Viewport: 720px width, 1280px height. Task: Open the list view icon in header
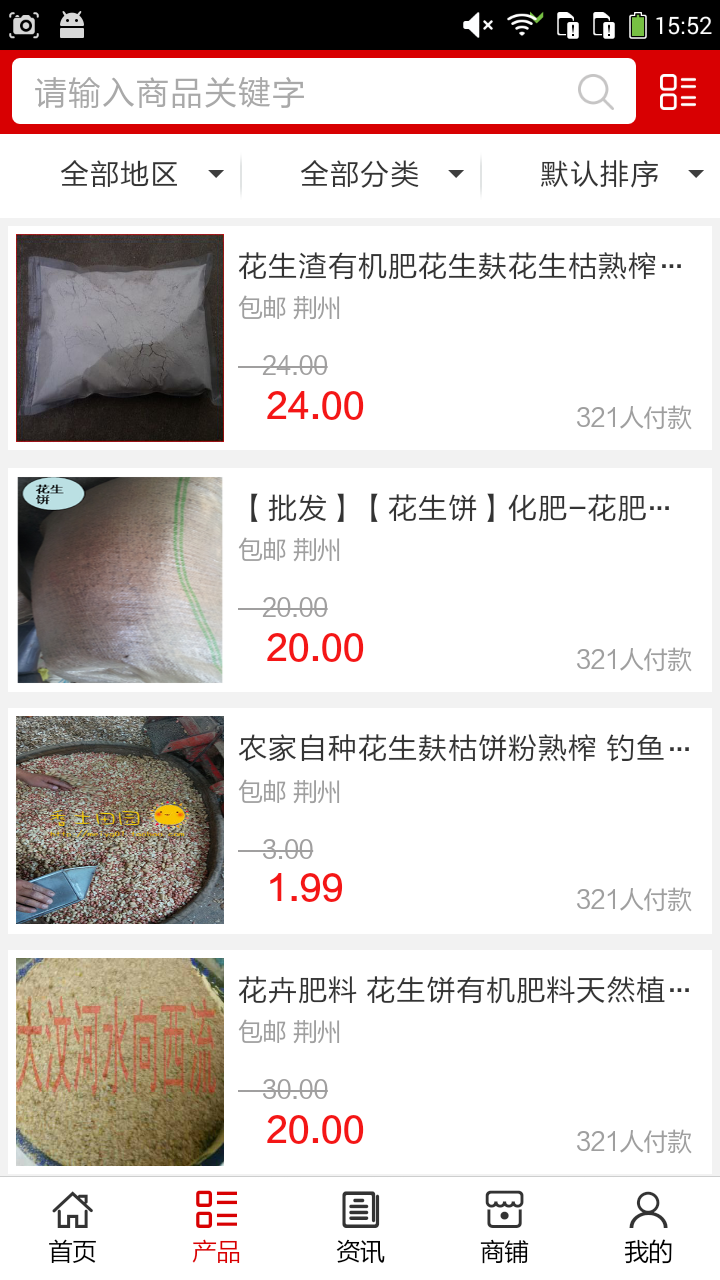click(x=678, y=92)
